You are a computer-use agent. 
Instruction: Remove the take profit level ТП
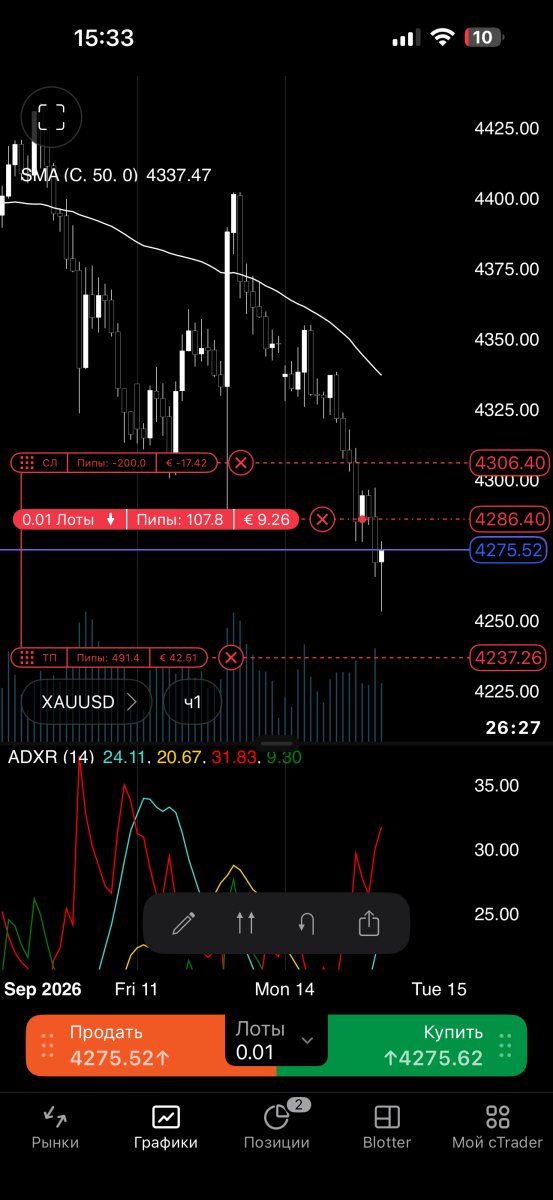231,657
